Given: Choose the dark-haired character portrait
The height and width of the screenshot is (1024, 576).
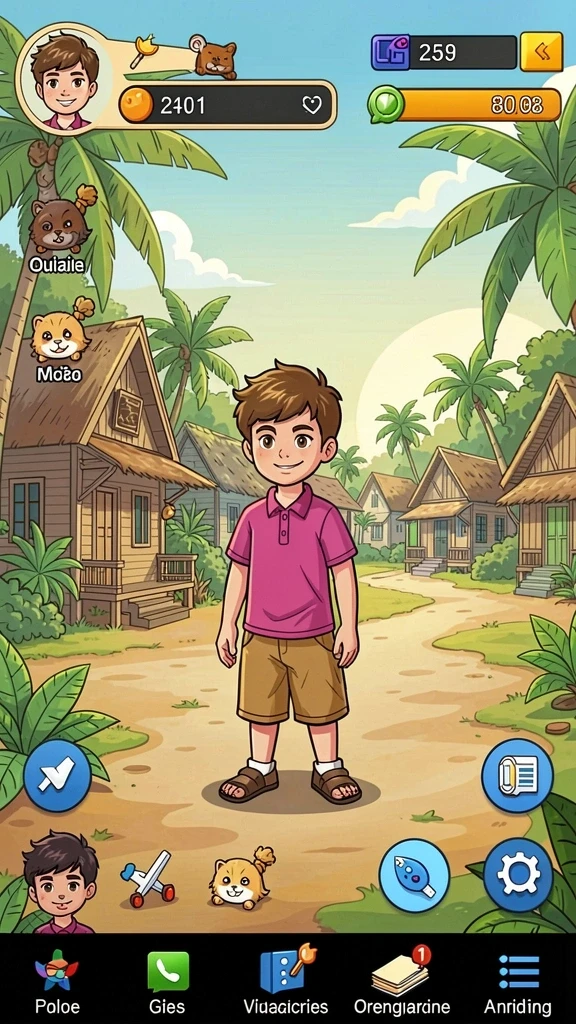Looking at the screenshot, I should [x=59, y=882].
